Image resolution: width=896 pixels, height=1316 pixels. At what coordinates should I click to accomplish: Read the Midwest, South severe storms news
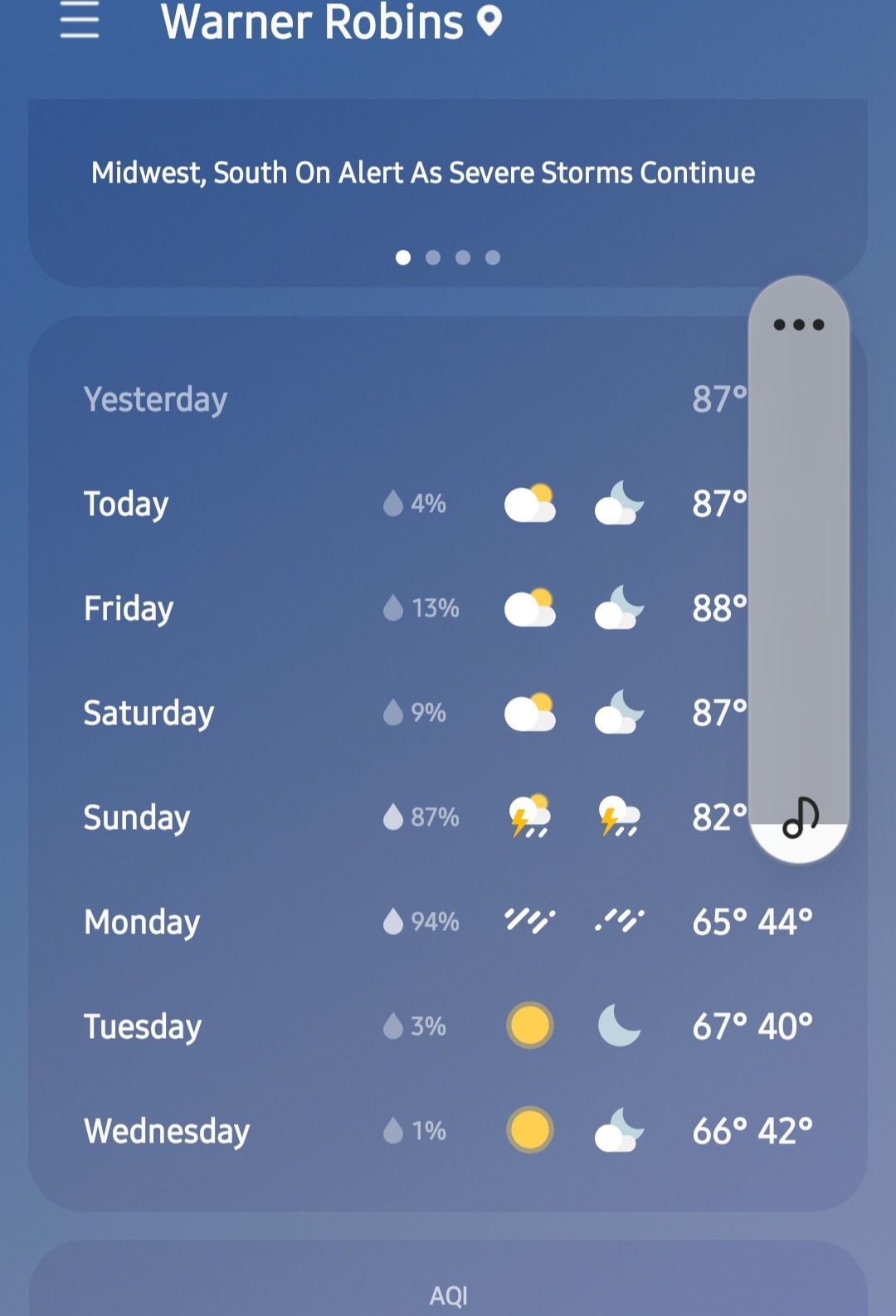(x=423, y=173)
